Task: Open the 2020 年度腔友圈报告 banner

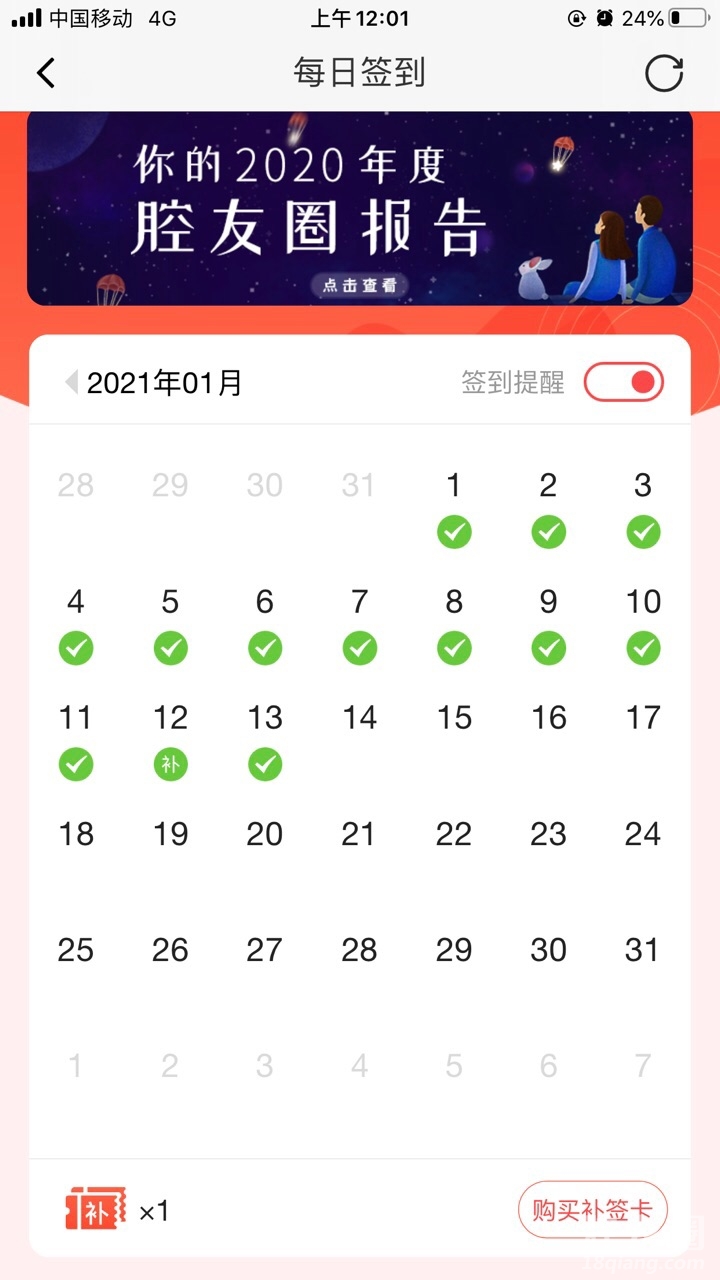Action: 360,208
